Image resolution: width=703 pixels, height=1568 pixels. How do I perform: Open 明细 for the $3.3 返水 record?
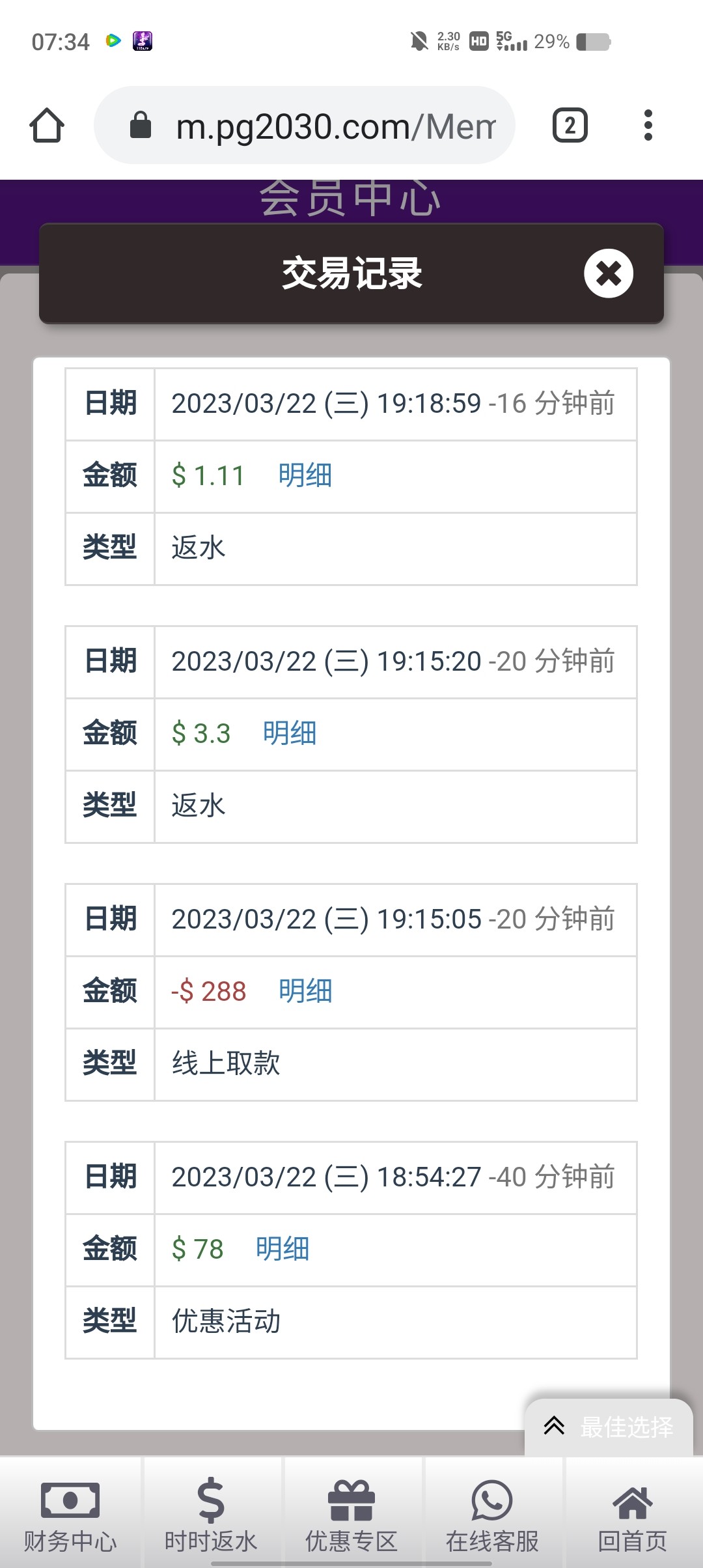point(289,733)
